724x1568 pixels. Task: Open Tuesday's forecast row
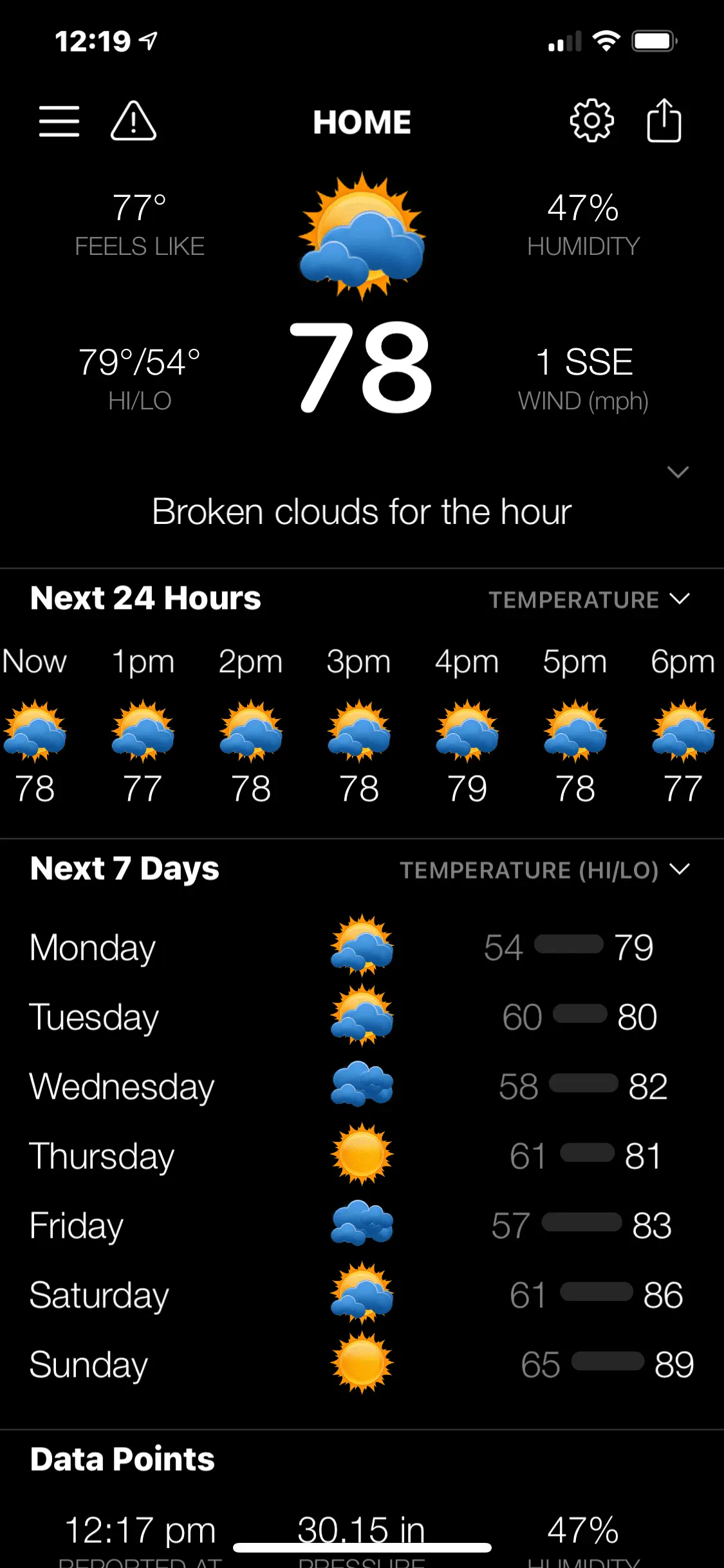click(362, 1017)
